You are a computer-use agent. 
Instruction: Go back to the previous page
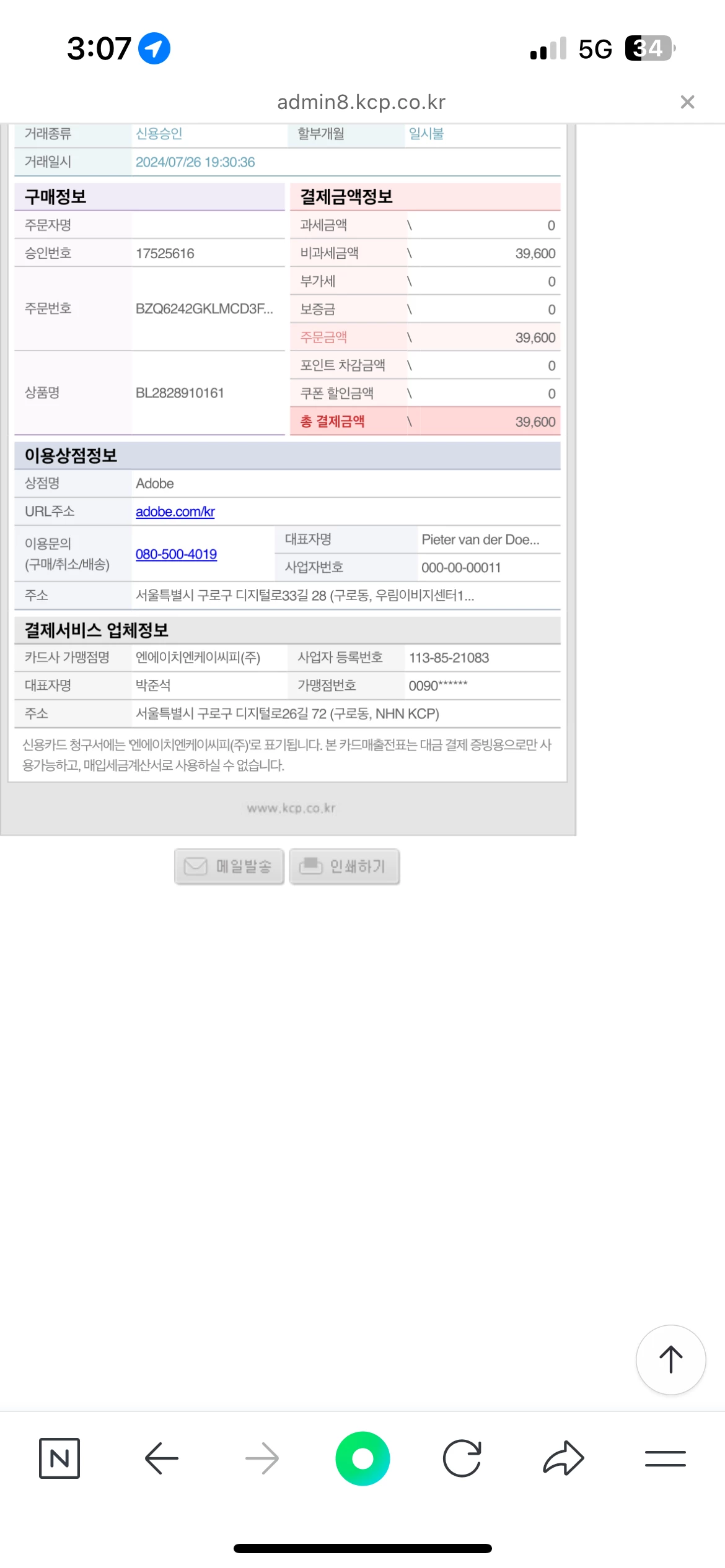[161, 1458]
